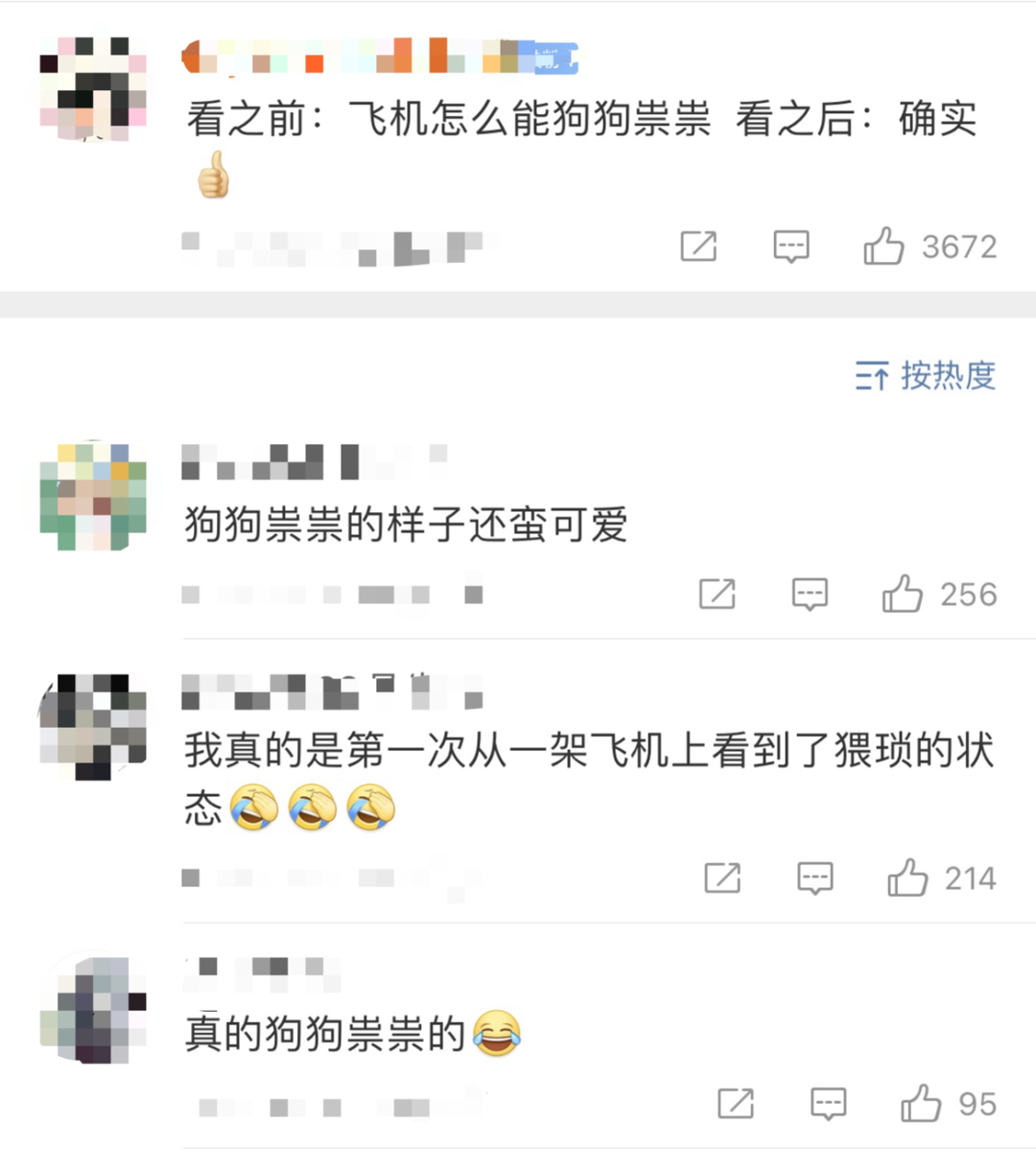Viewport: 1036px width, 1171px height.
Task: Like the comment with 3672 likes
Action: point(883,246)
